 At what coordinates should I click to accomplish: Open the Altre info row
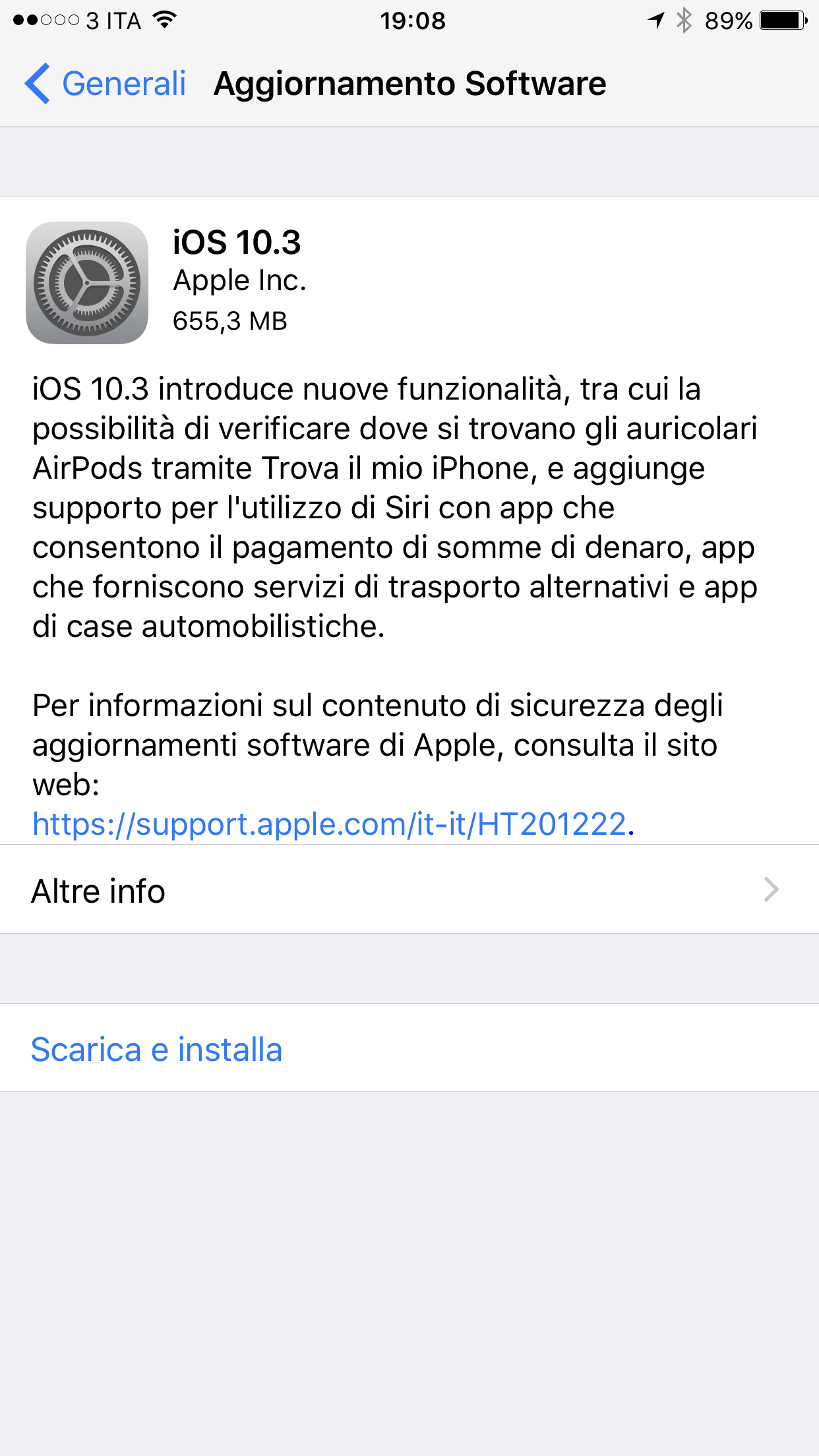(x=409, y=890)
